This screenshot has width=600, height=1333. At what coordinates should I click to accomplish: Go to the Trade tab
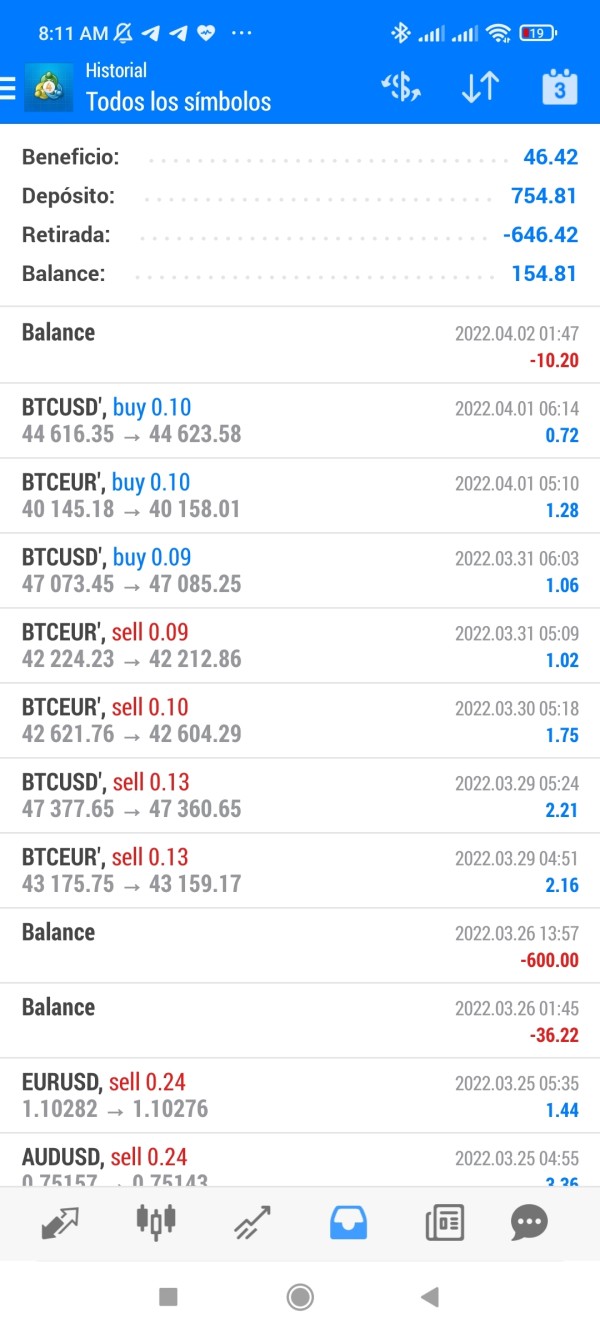coord(252,1222)
